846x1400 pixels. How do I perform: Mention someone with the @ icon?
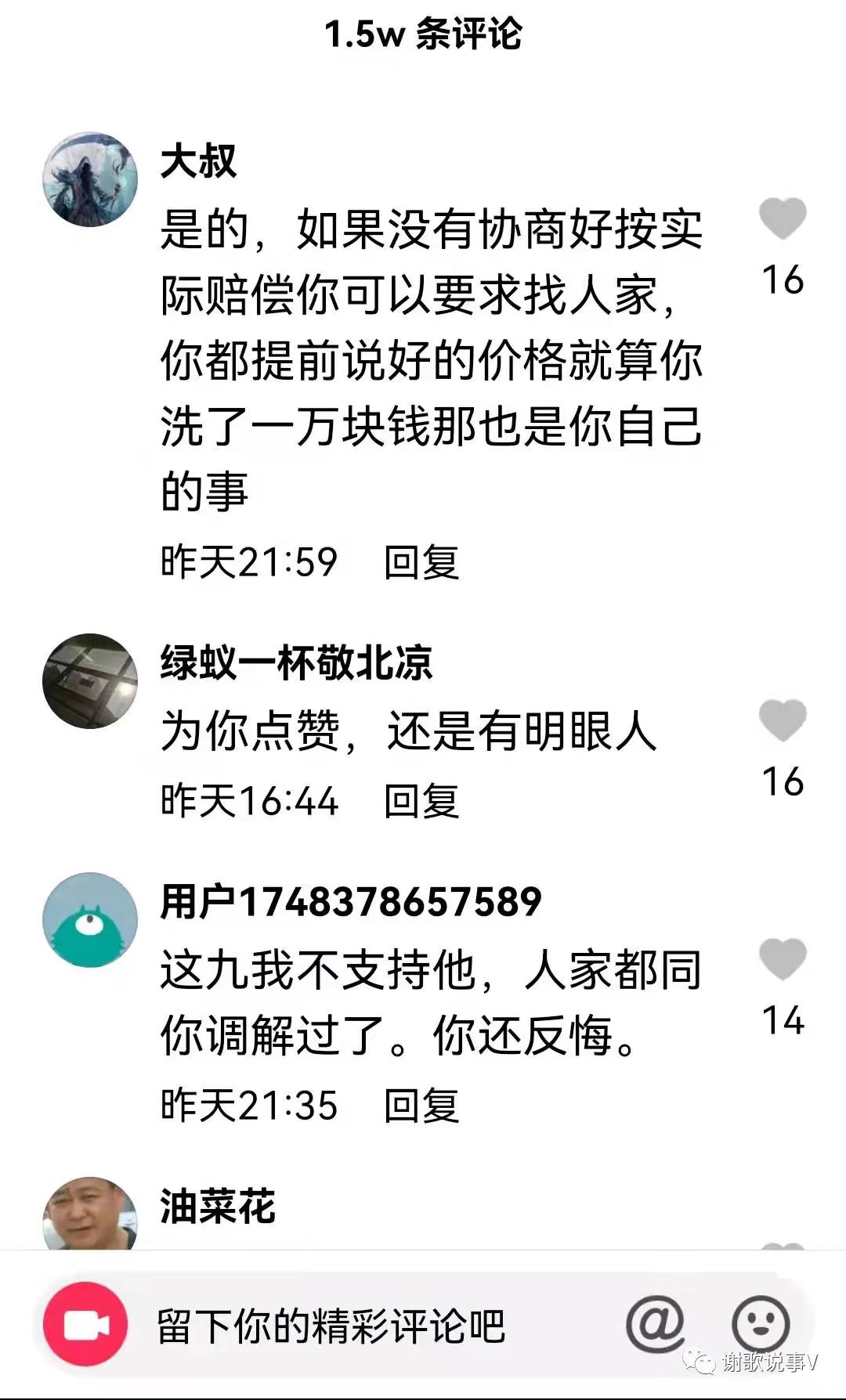pos(655,1324)
